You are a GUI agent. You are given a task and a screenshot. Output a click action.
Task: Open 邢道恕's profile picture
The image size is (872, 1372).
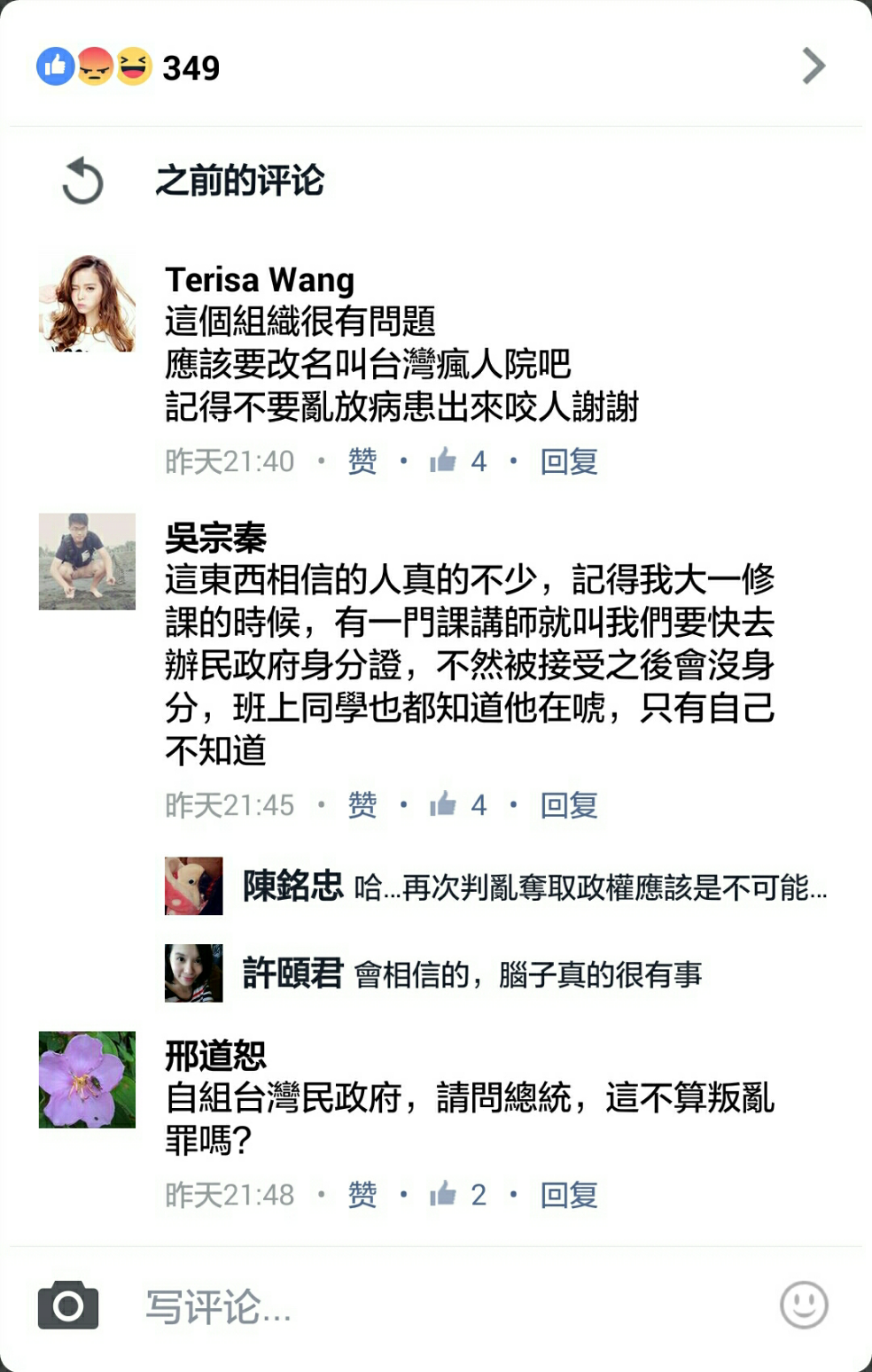pyautogui.click(x=87, y=1079)
